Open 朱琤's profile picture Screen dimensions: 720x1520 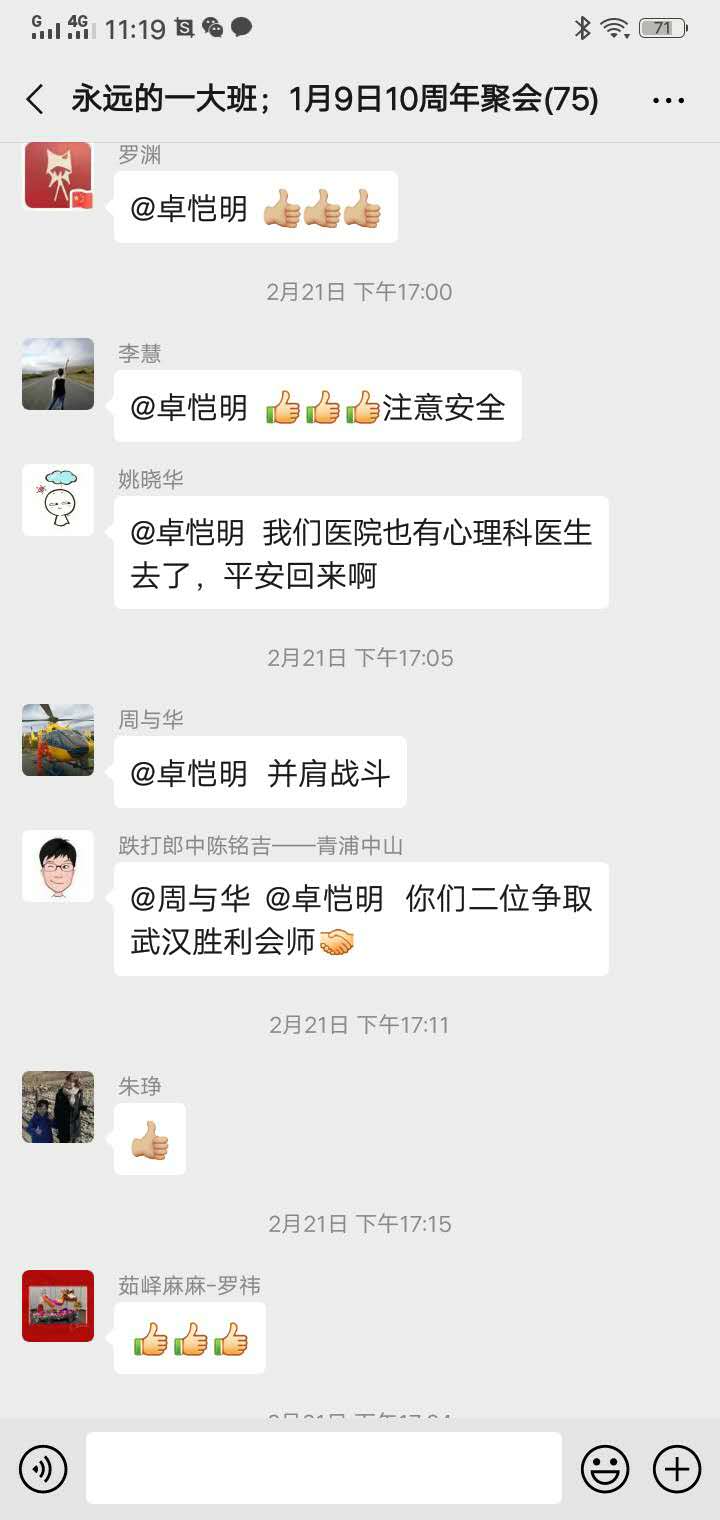57,1108
